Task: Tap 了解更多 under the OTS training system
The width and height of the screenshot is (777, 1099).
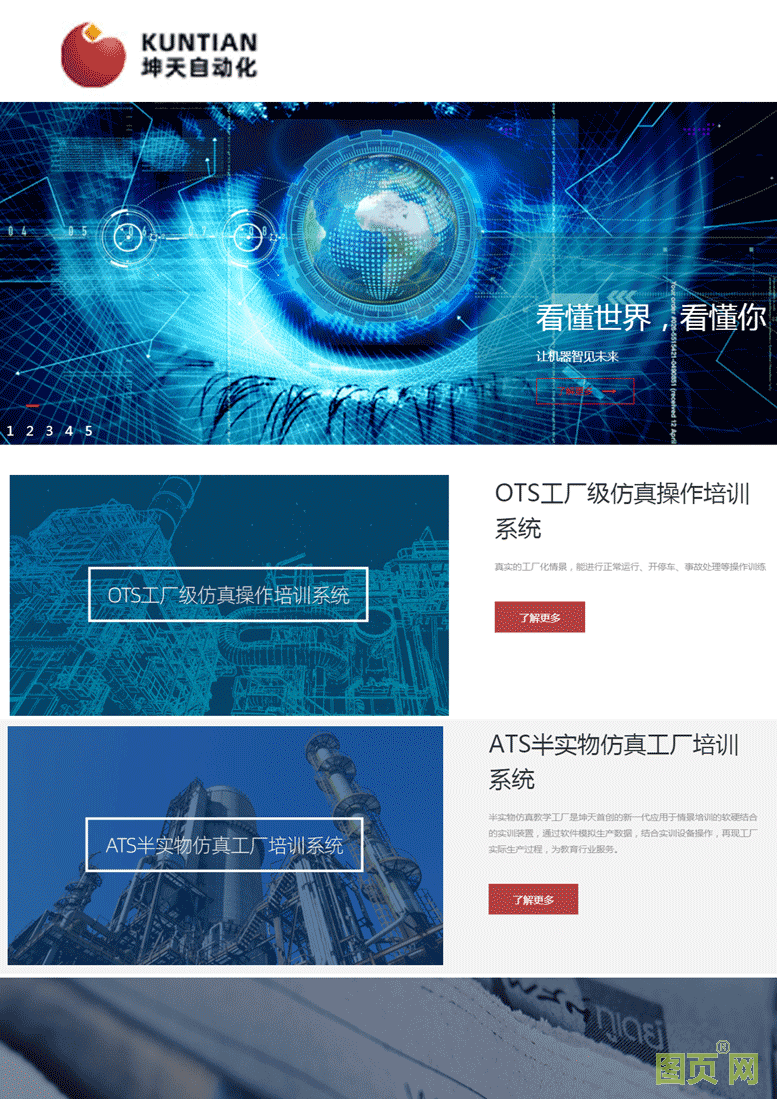Action: (x=539, y=617)
